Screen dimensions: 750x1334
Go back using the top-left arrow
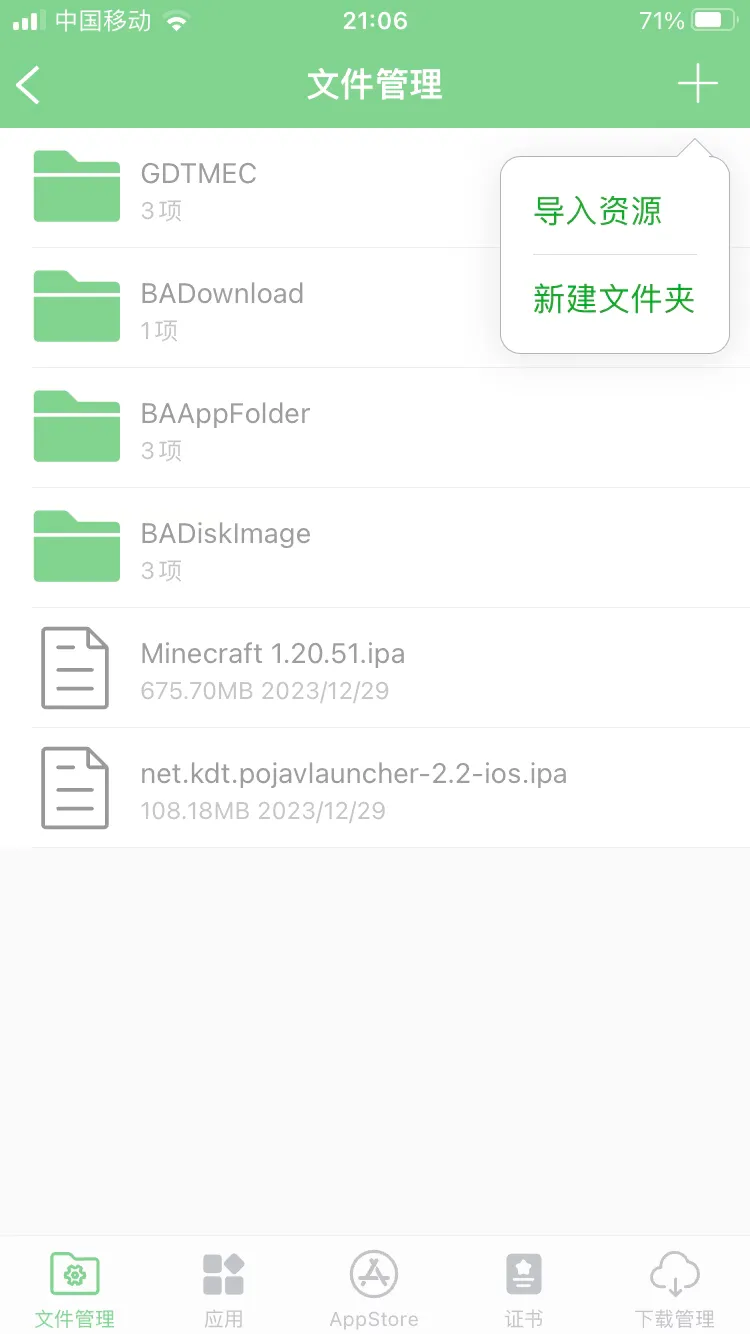pos(30,85)
